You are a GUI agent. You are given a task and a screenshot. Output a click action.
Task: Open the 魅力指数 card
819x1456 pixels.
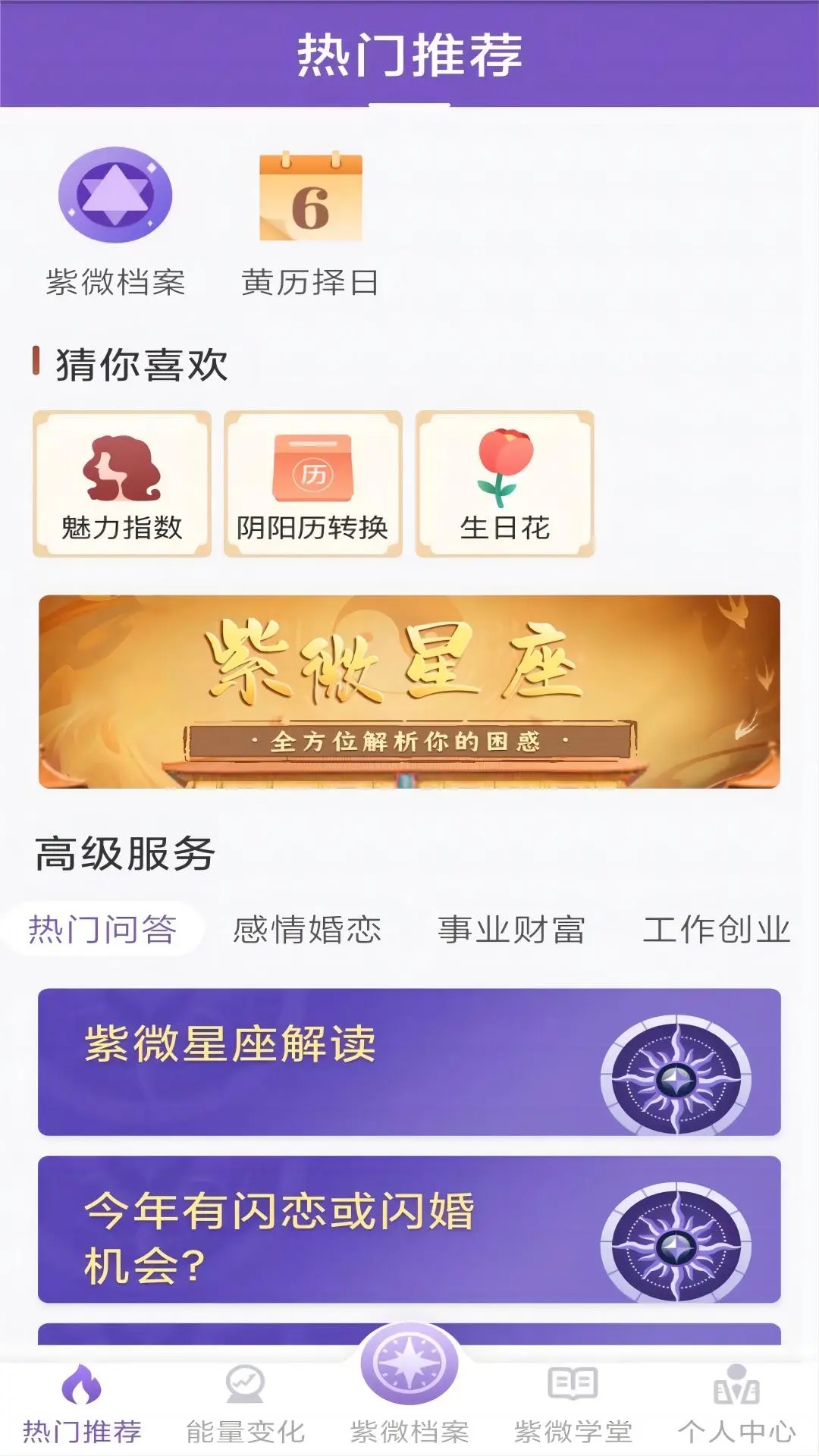pyautogui.click(x=122, y=485)
